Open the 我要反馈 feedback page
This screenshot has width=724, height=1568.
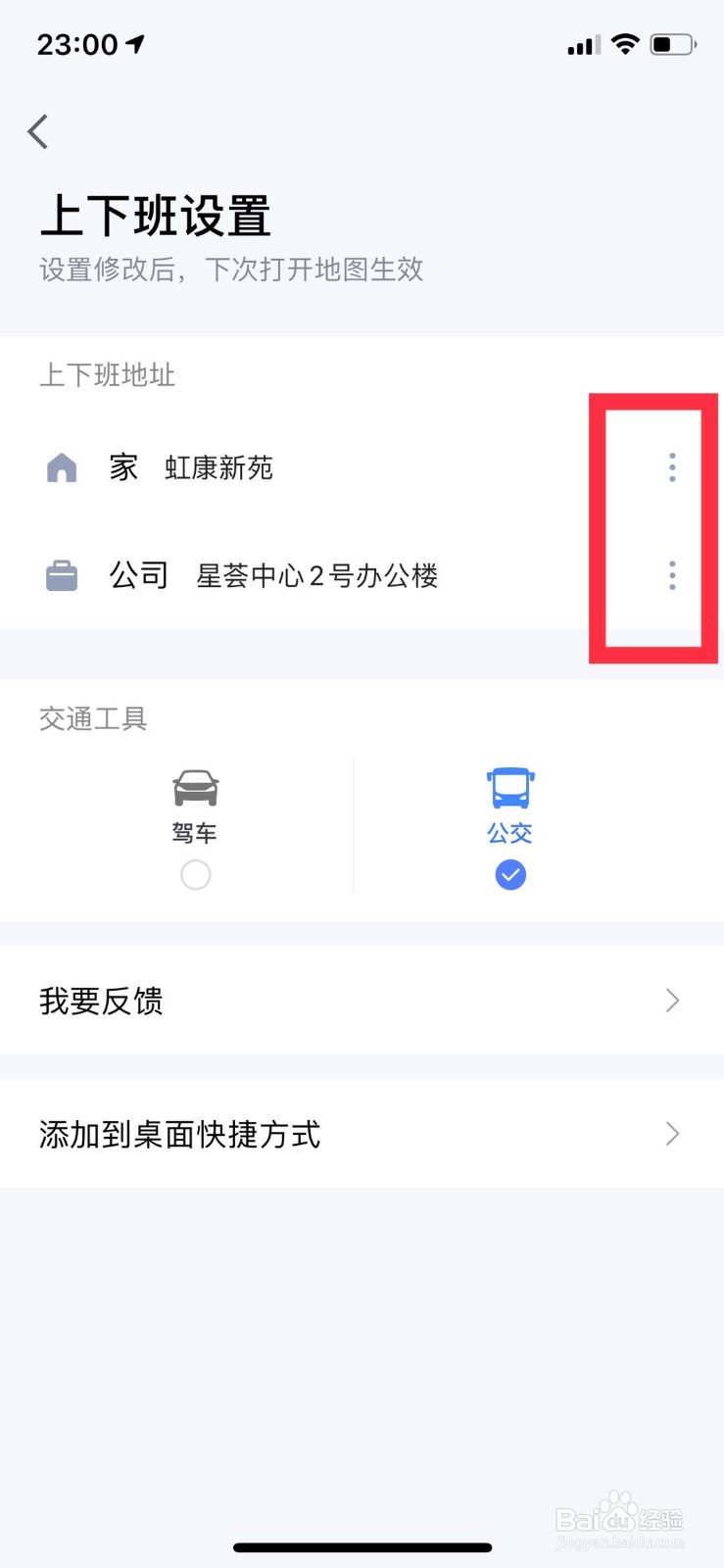click(x=100, y=1001)
